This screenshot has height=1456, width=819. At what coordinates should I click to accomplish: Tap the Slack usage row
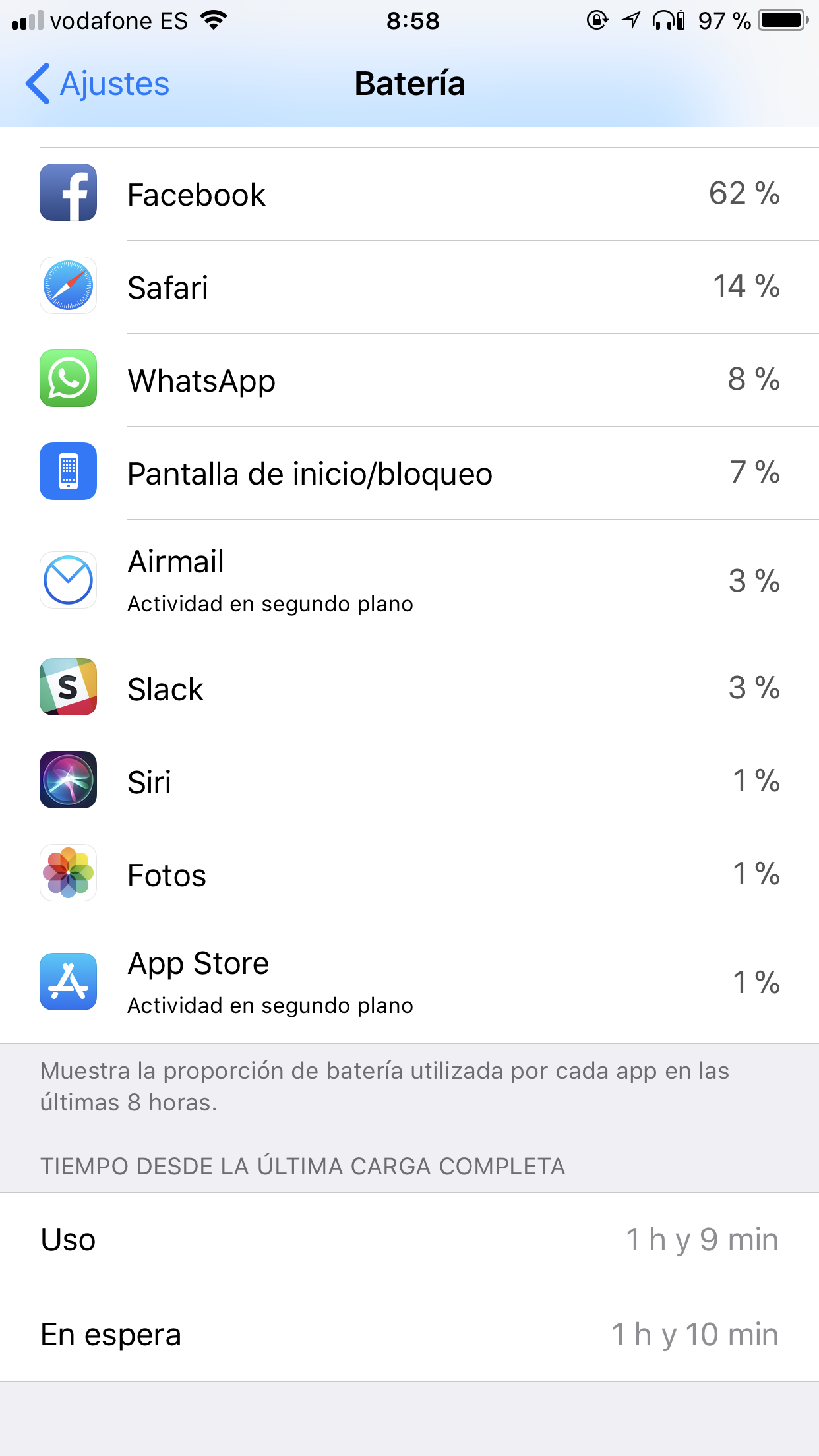(x=409, y=688)
